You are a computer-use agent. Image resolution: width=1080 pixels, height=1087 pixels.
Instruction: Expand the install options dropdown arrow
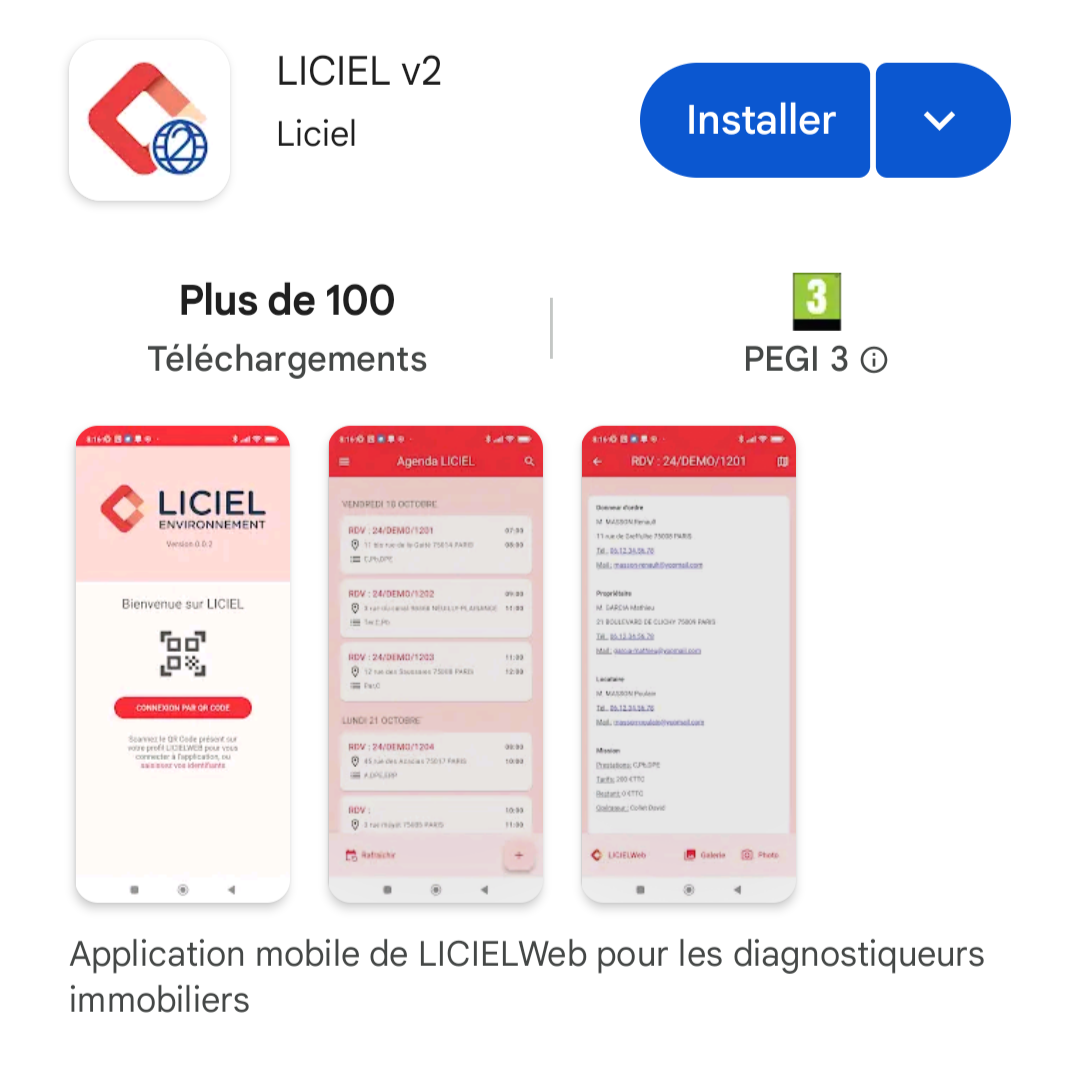click(x=941, y=120)
